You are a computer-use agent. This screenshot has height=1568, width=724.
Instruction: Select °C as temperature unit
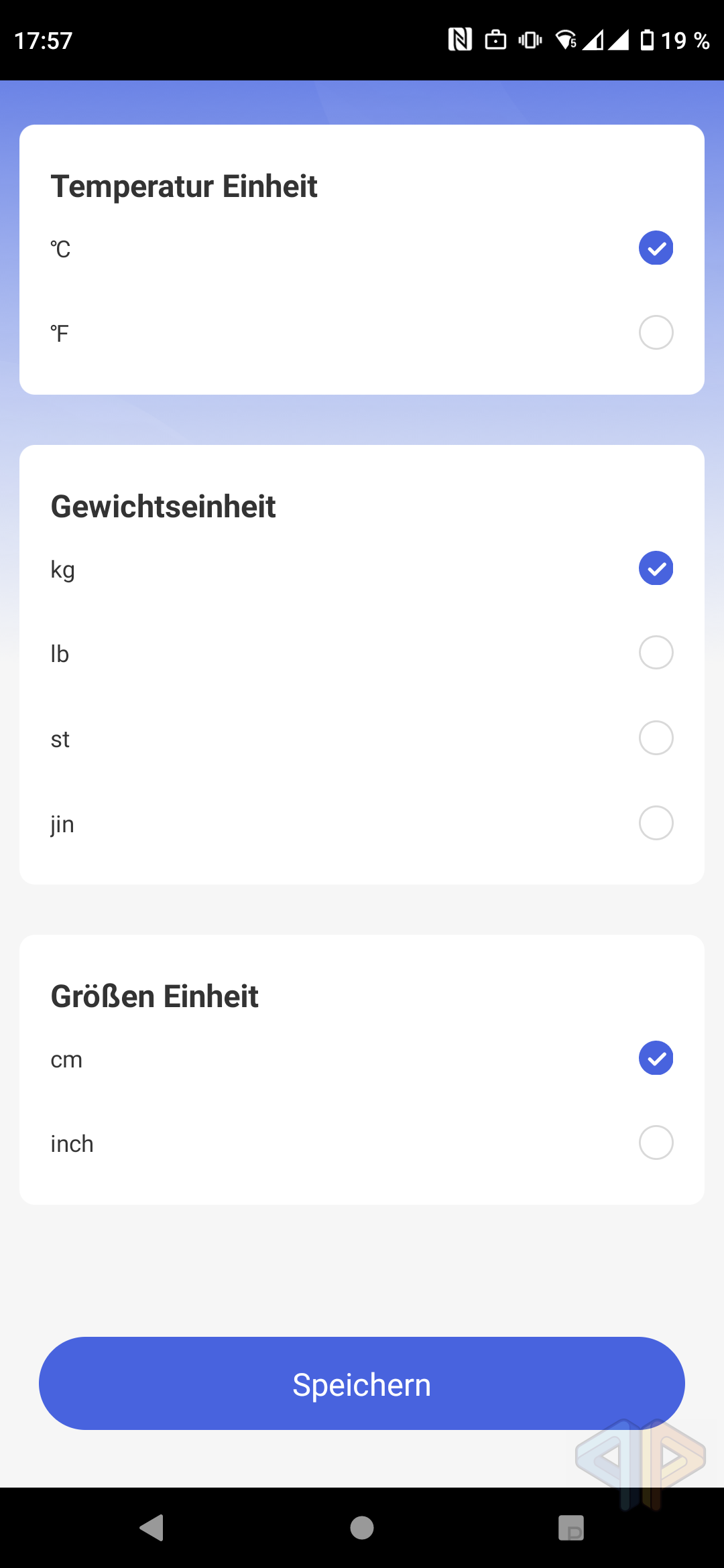pos(362,249)
